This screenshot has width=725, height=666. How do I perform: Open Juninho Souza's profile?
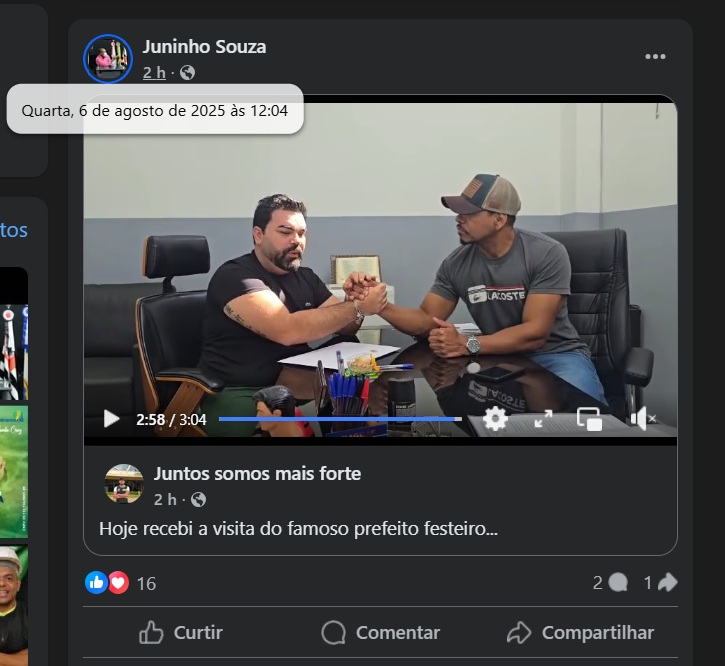pyautogui.click(x=204, y=46)
